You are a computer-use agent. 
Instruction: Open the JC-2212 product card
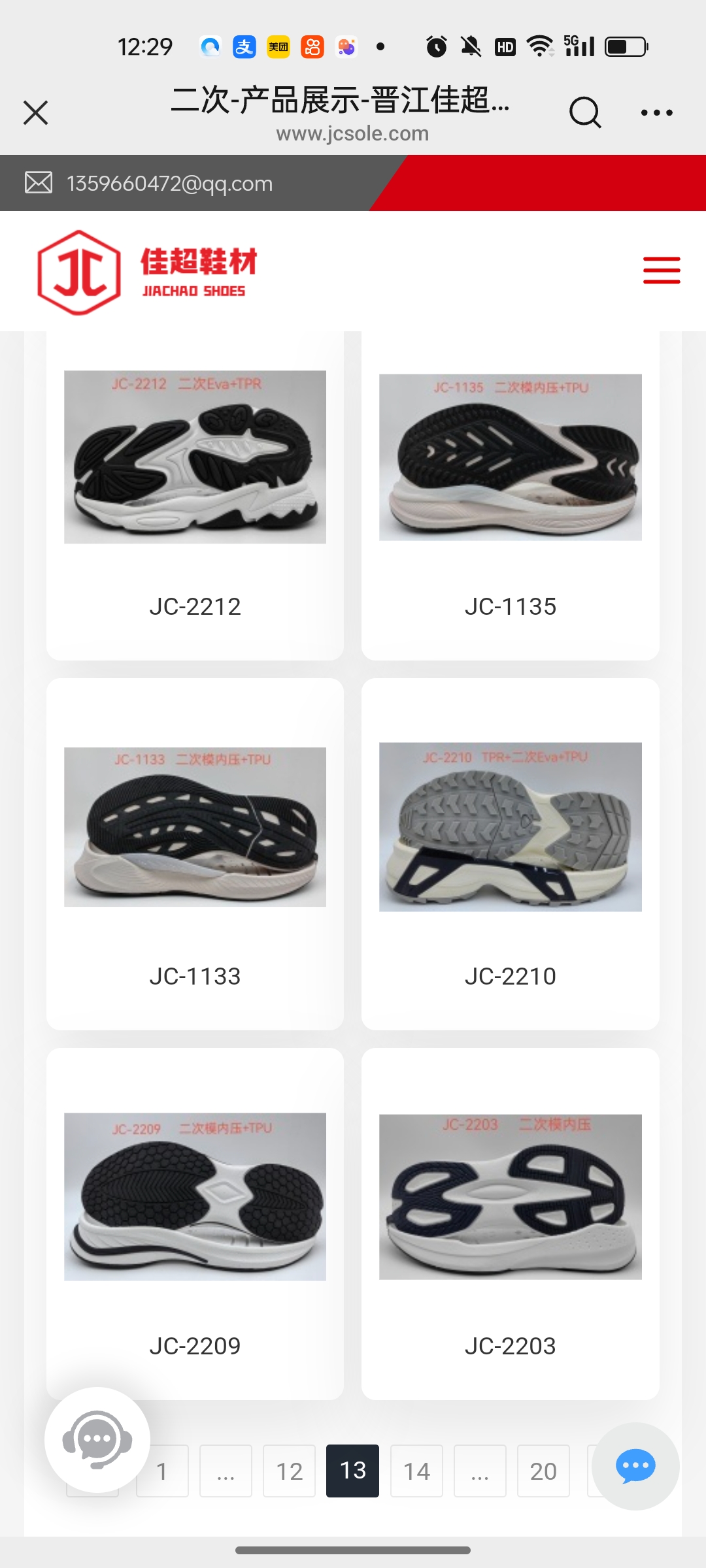195,497
